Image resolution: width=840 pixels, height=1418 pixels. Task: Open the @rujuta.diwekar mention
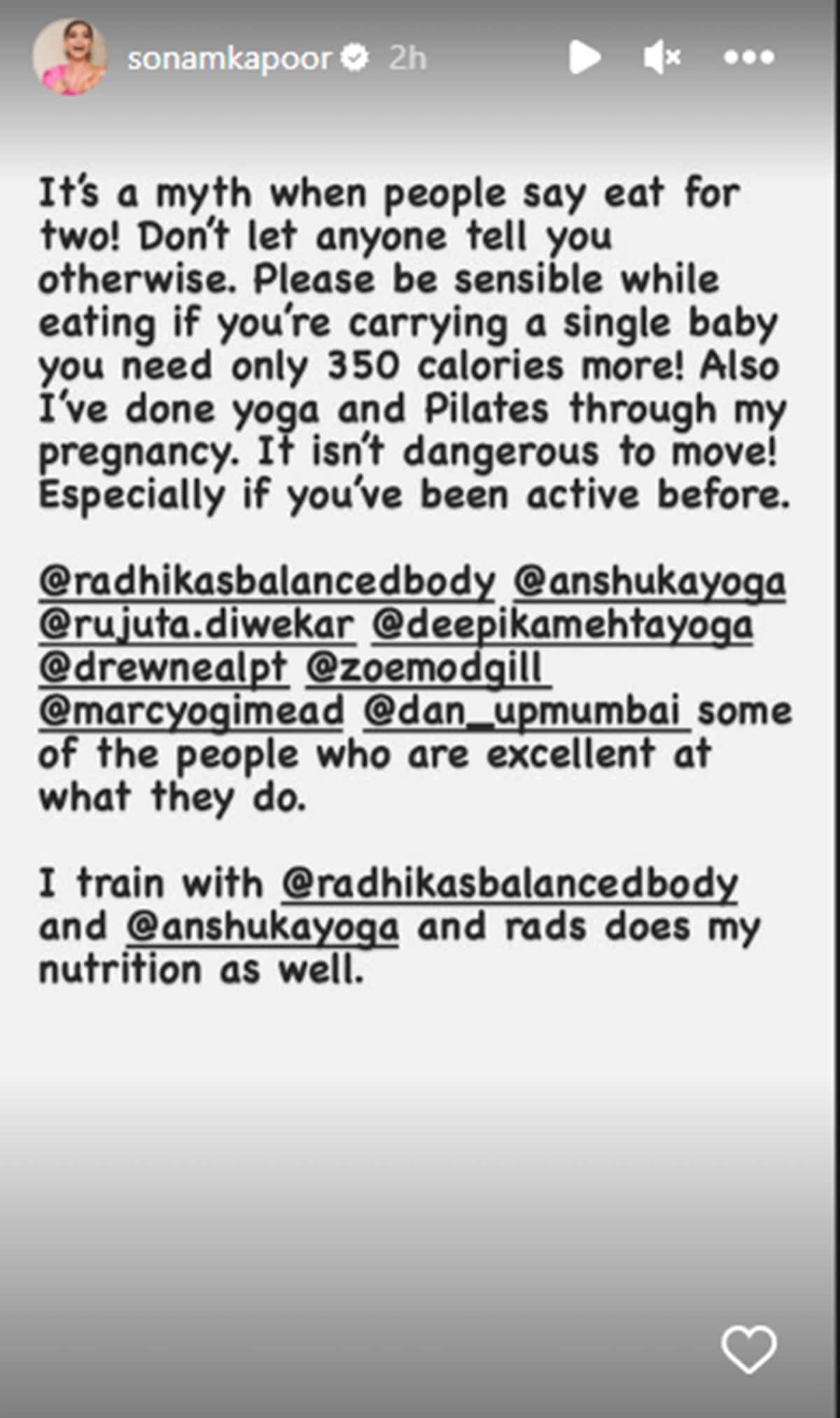pos(197,625)
